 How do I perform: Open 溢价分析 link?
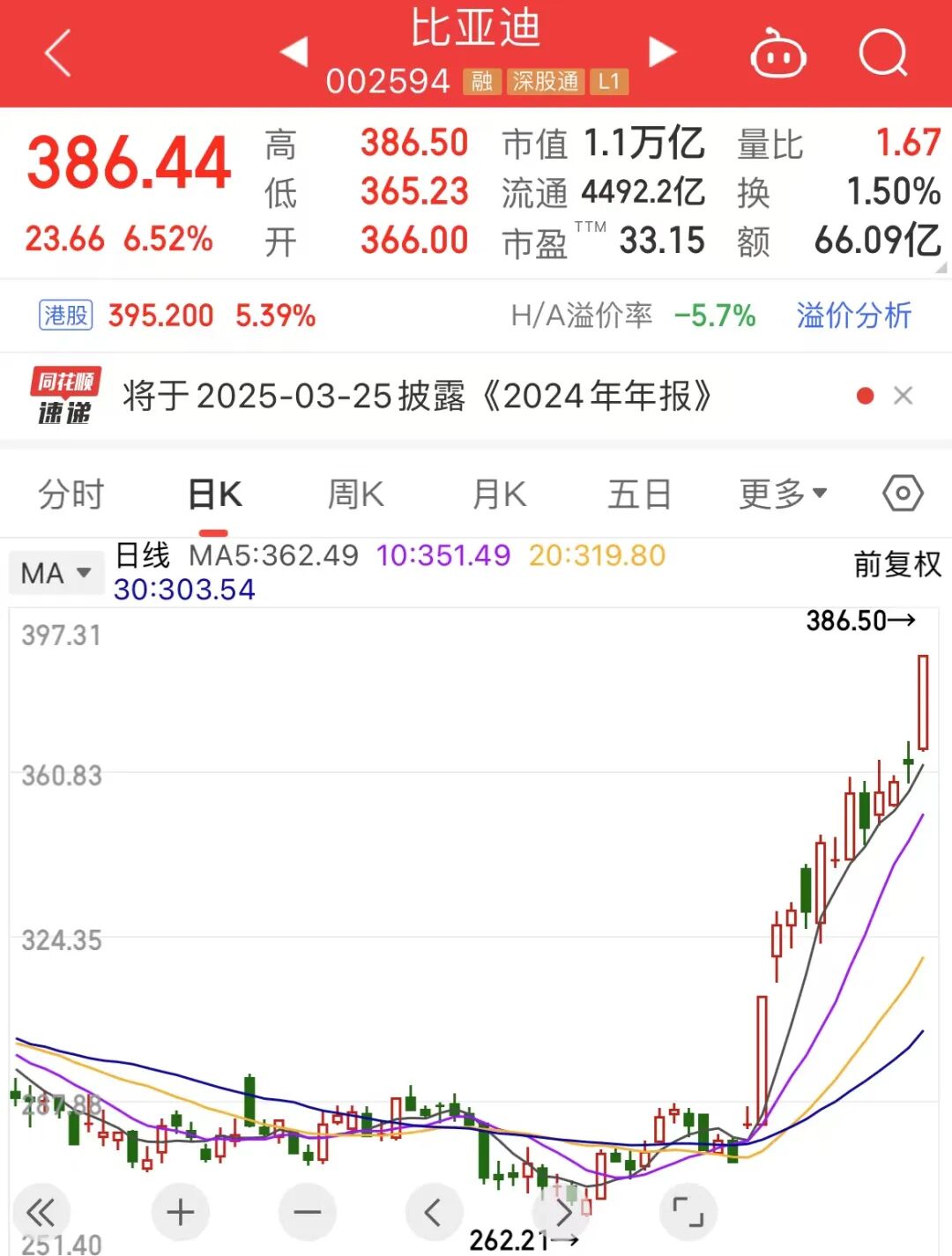[x=853, y=315]
